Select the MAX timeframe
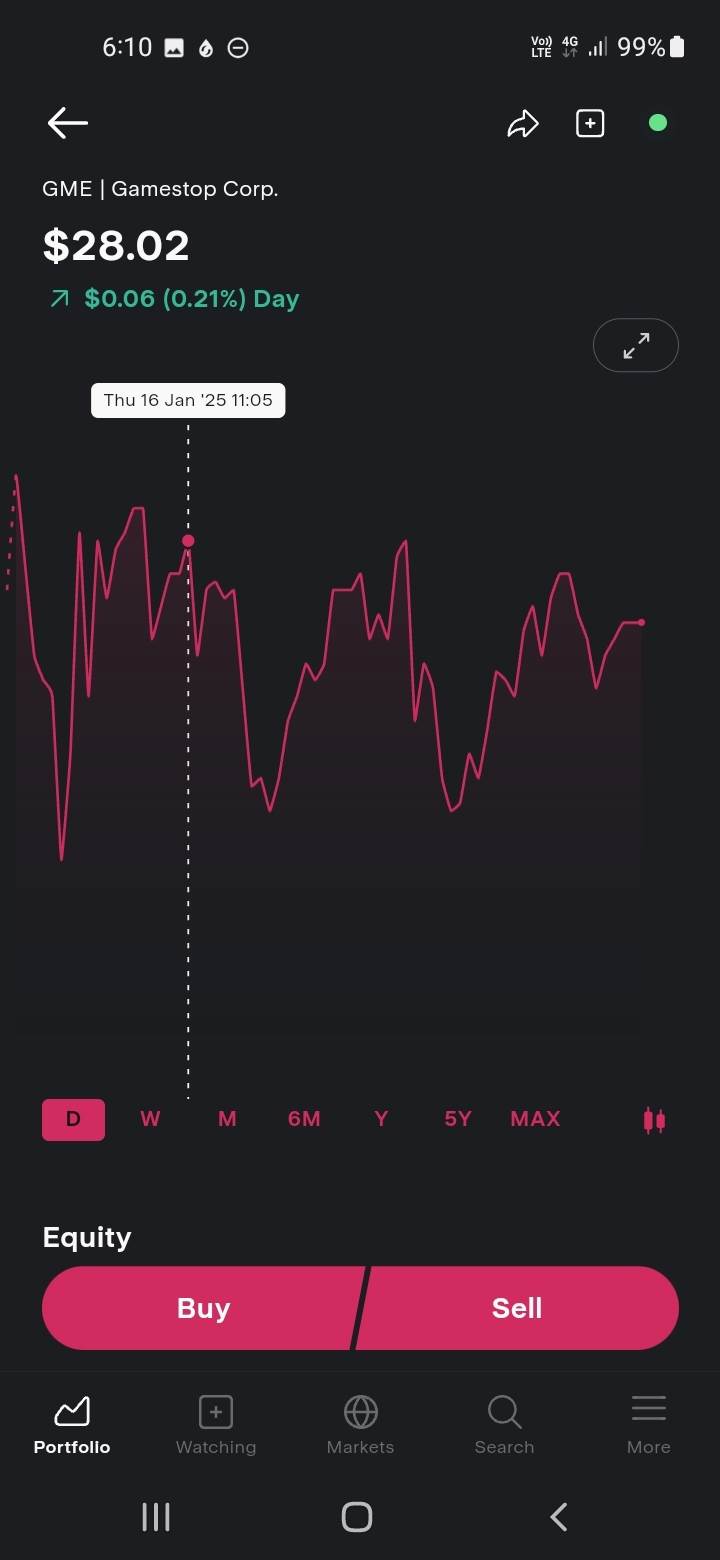Viewport: 720px width, 1560px height. pos(535,1119)
